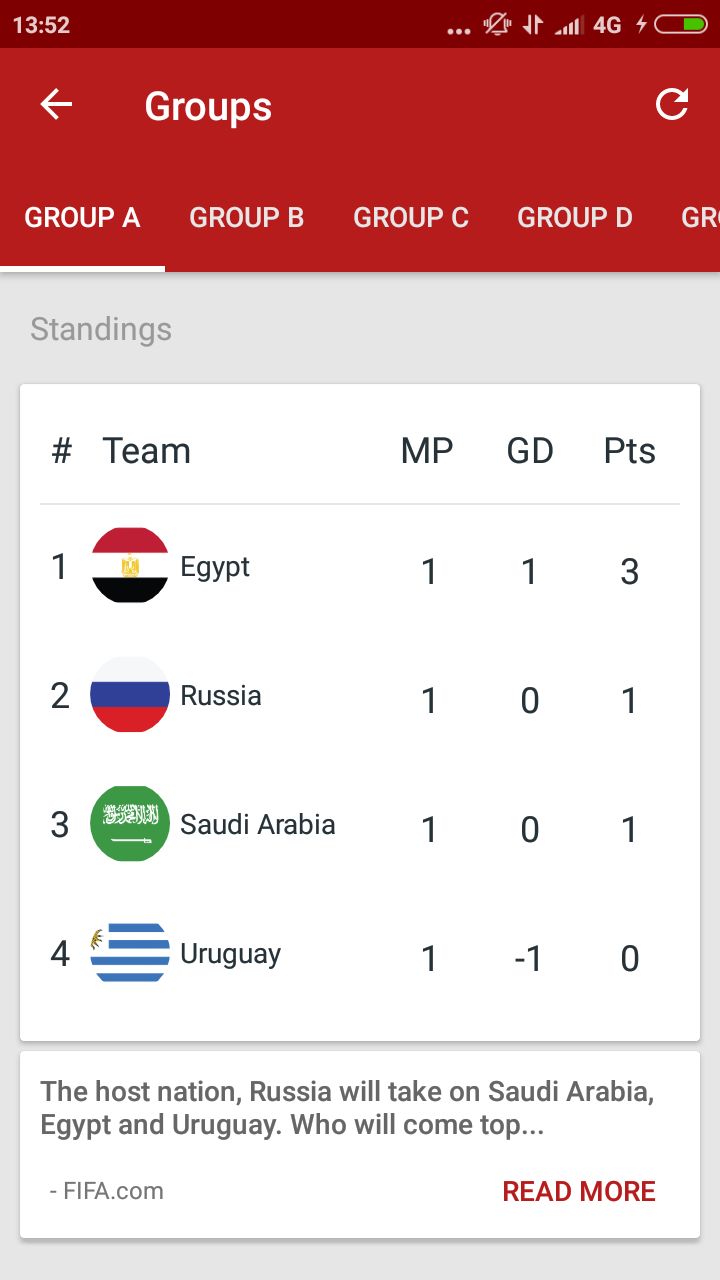Switch to the Group C tab
Screen dimensions: 720x1280
(411, 218)
